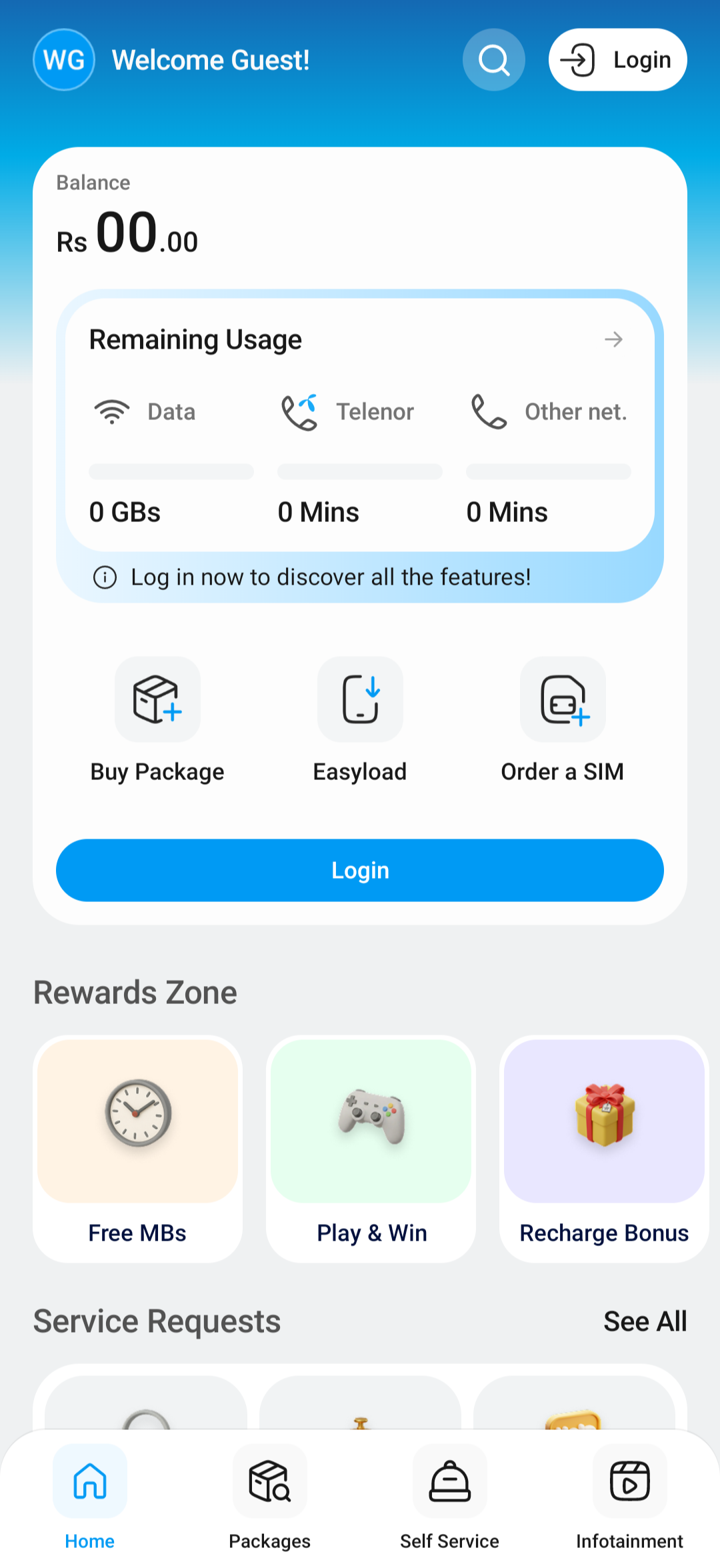
Task: Click the Other networks phone icon
Action: click(x=489, y=411)
